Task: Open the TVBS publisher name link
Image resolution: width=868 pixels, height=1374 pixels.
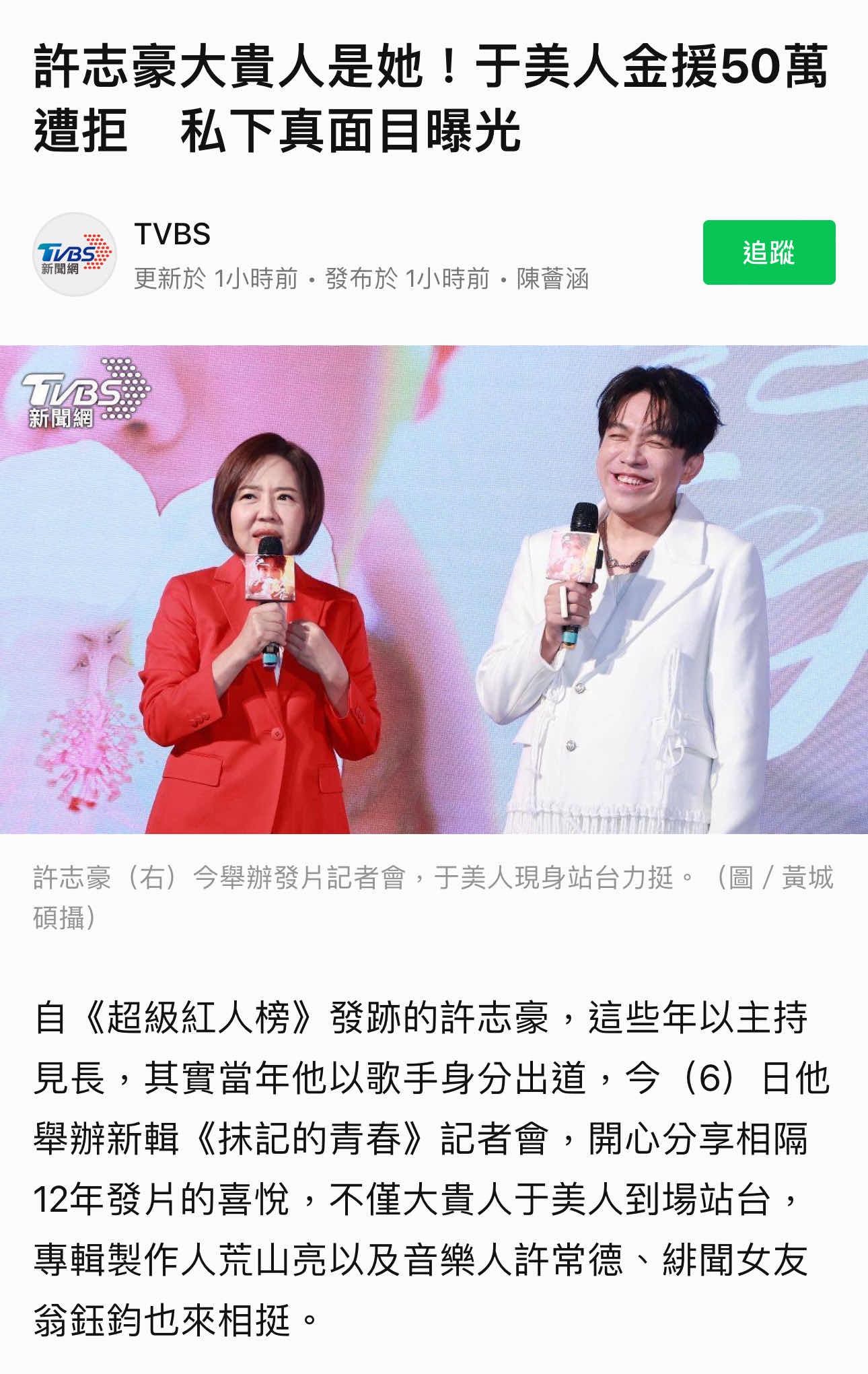Action: (x=172, y=234)
